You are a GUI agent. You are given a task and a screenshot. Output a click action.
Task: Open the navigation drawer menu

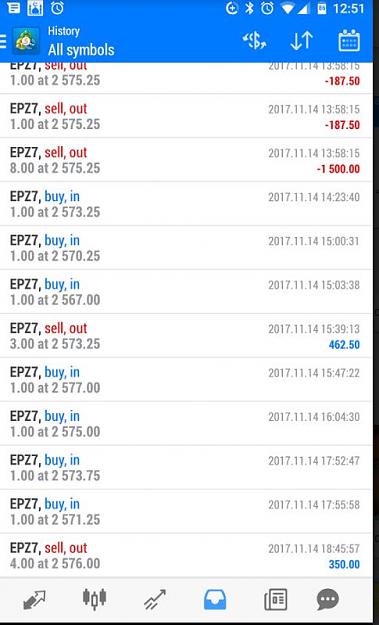(3, 41)
